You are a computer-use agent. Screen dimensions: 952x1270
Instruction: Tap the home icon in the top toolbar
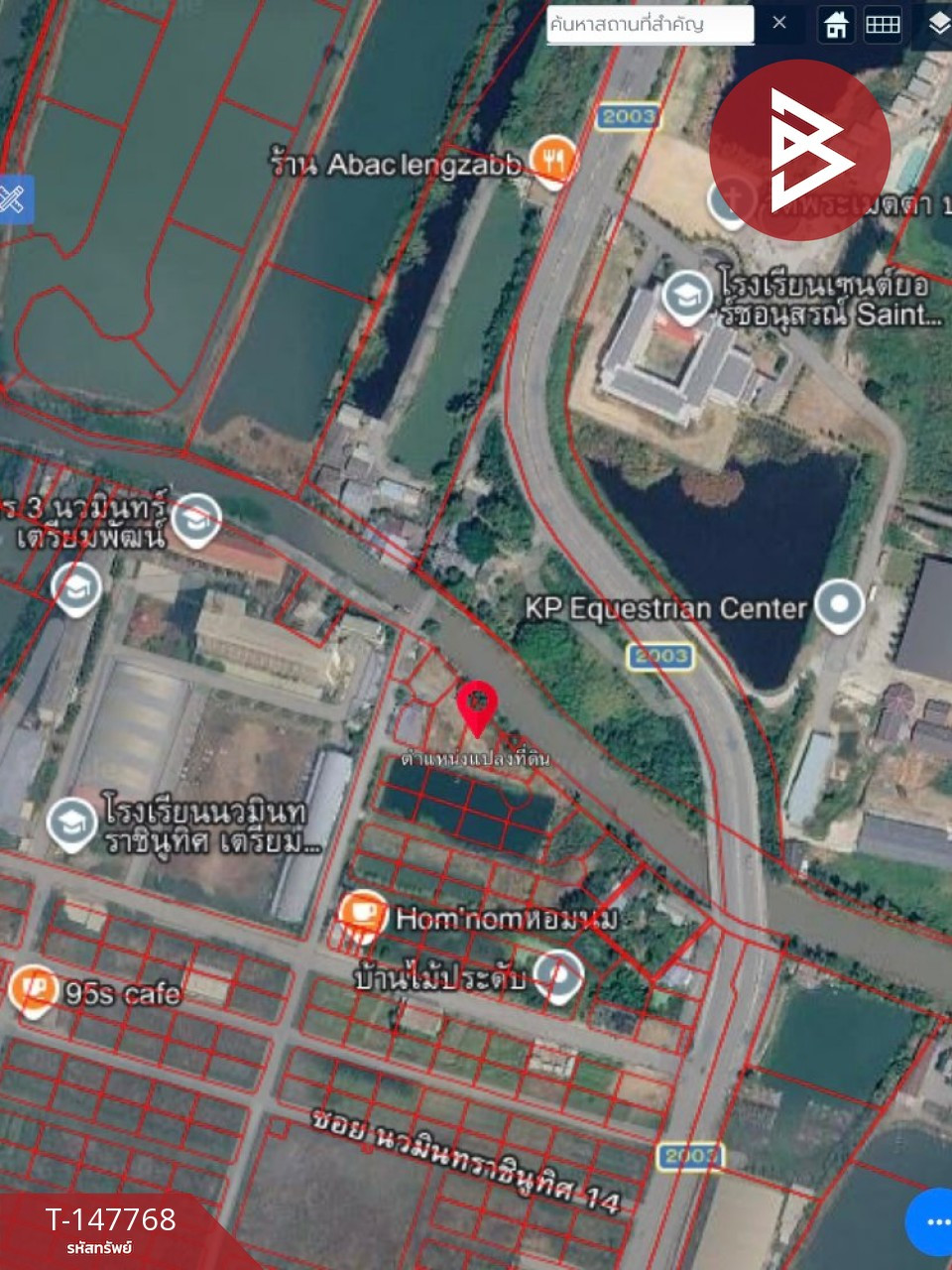836,25
